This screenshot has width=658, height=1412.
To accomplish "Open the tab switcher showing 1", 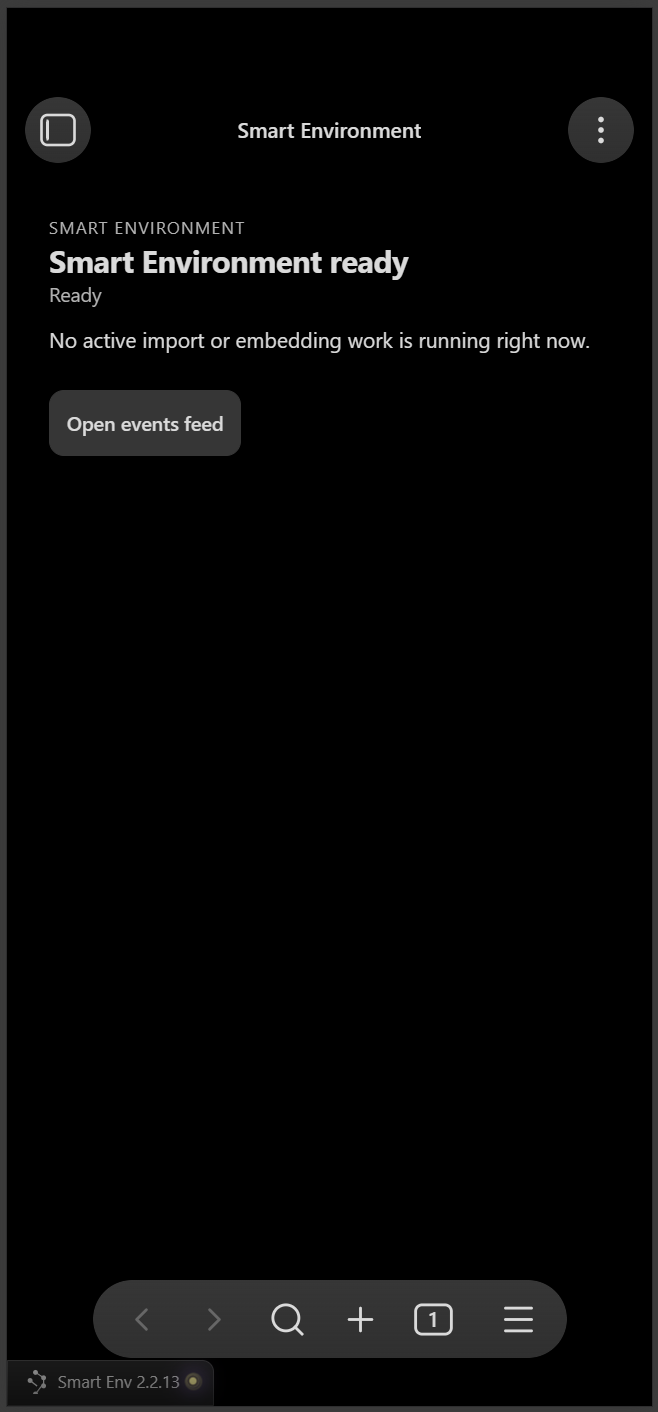I will (x=433, y=1320).
